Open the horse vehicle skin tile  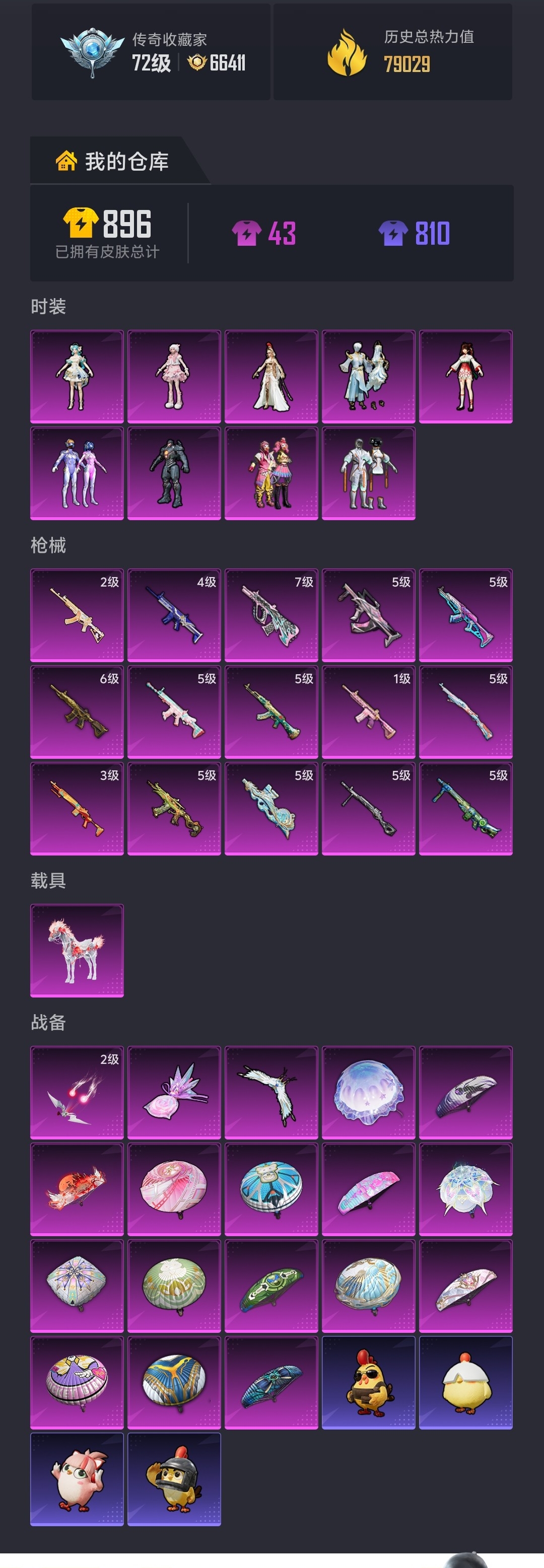click(77, 950)
